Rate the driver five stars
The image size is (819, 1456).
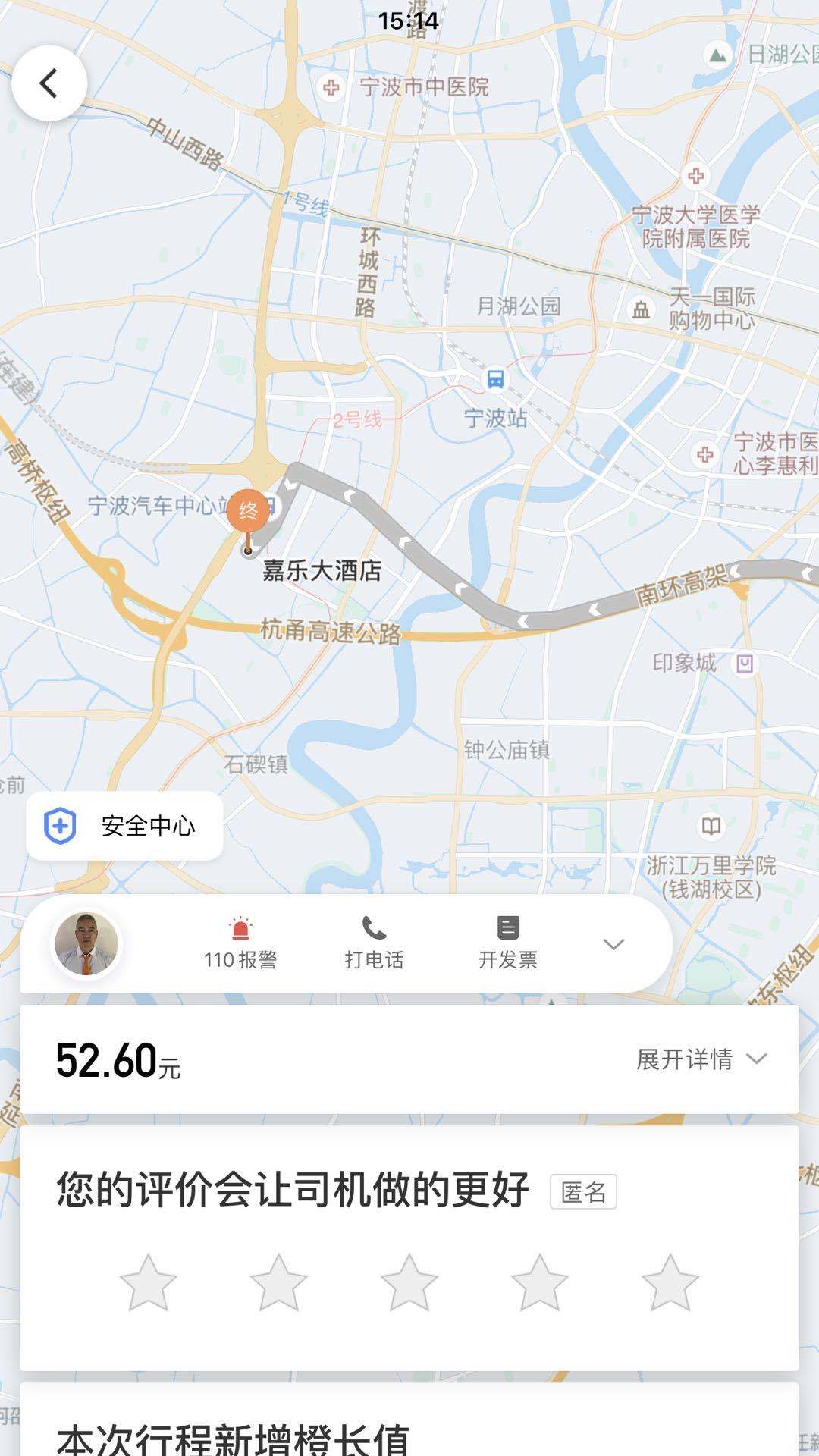click(x=670, y=1283)
